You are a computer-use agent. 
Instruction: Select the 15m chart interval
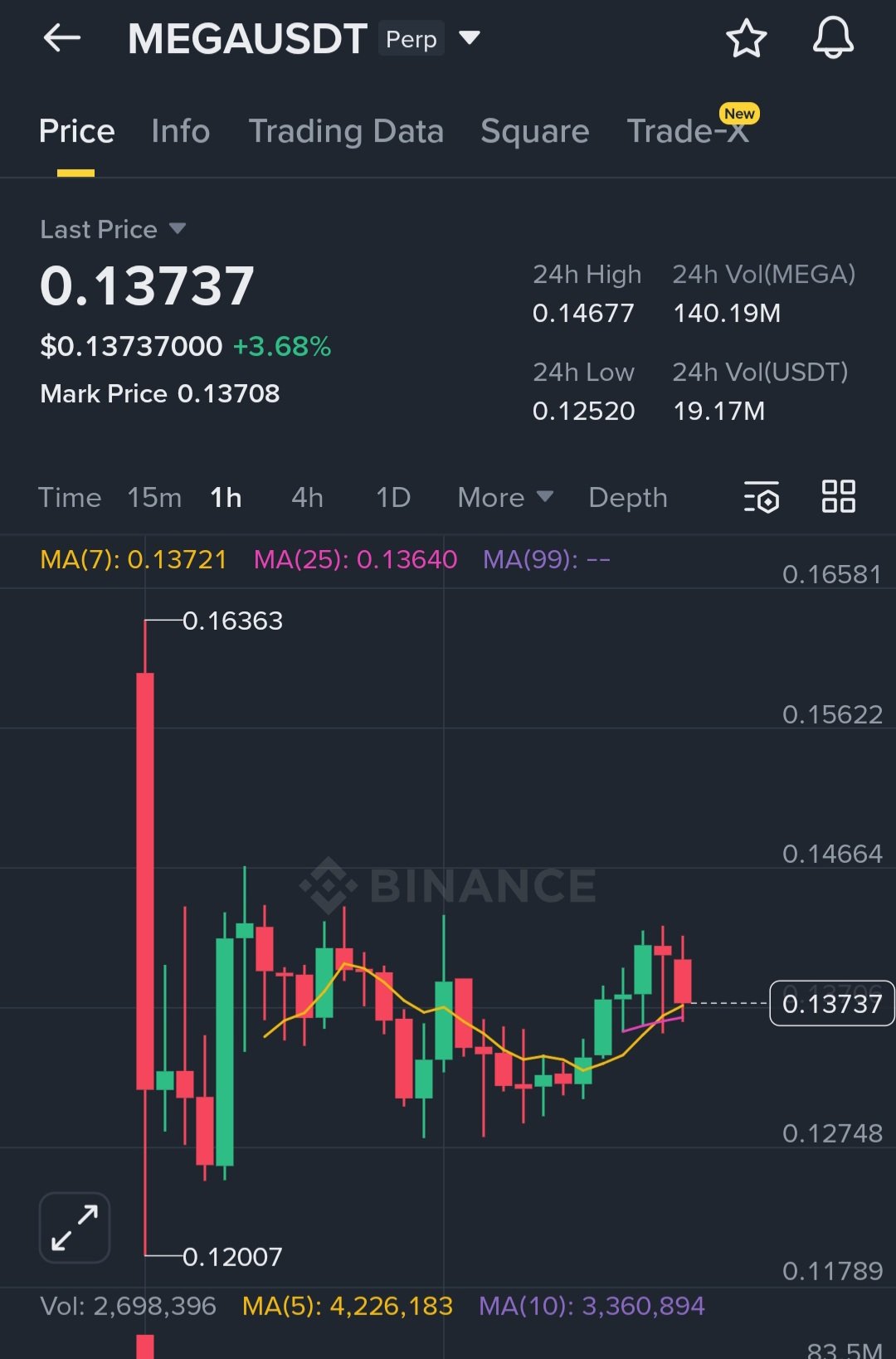click(x=154, y=498)
